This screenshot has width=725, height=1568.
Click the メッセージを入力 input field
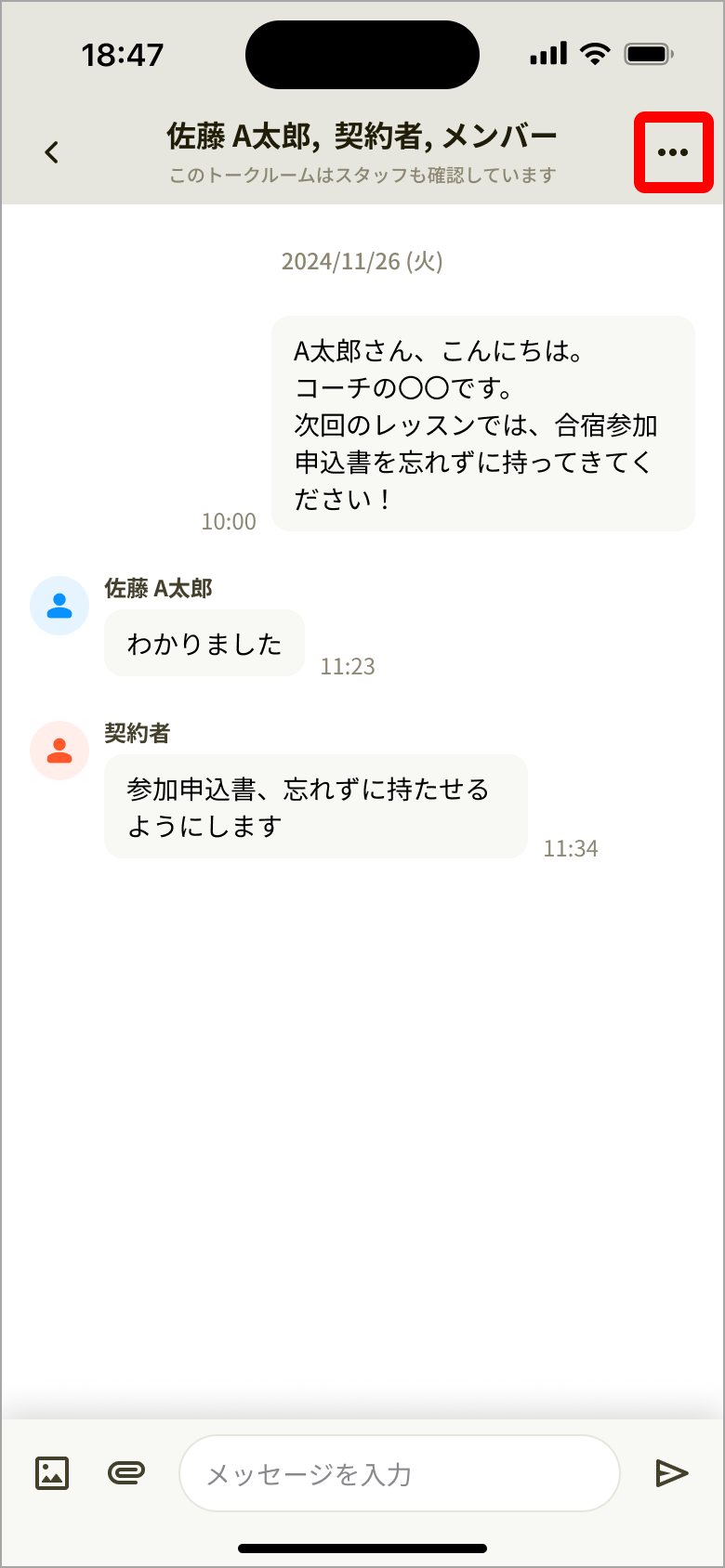pyautogui.click(x=398, y=1472)
